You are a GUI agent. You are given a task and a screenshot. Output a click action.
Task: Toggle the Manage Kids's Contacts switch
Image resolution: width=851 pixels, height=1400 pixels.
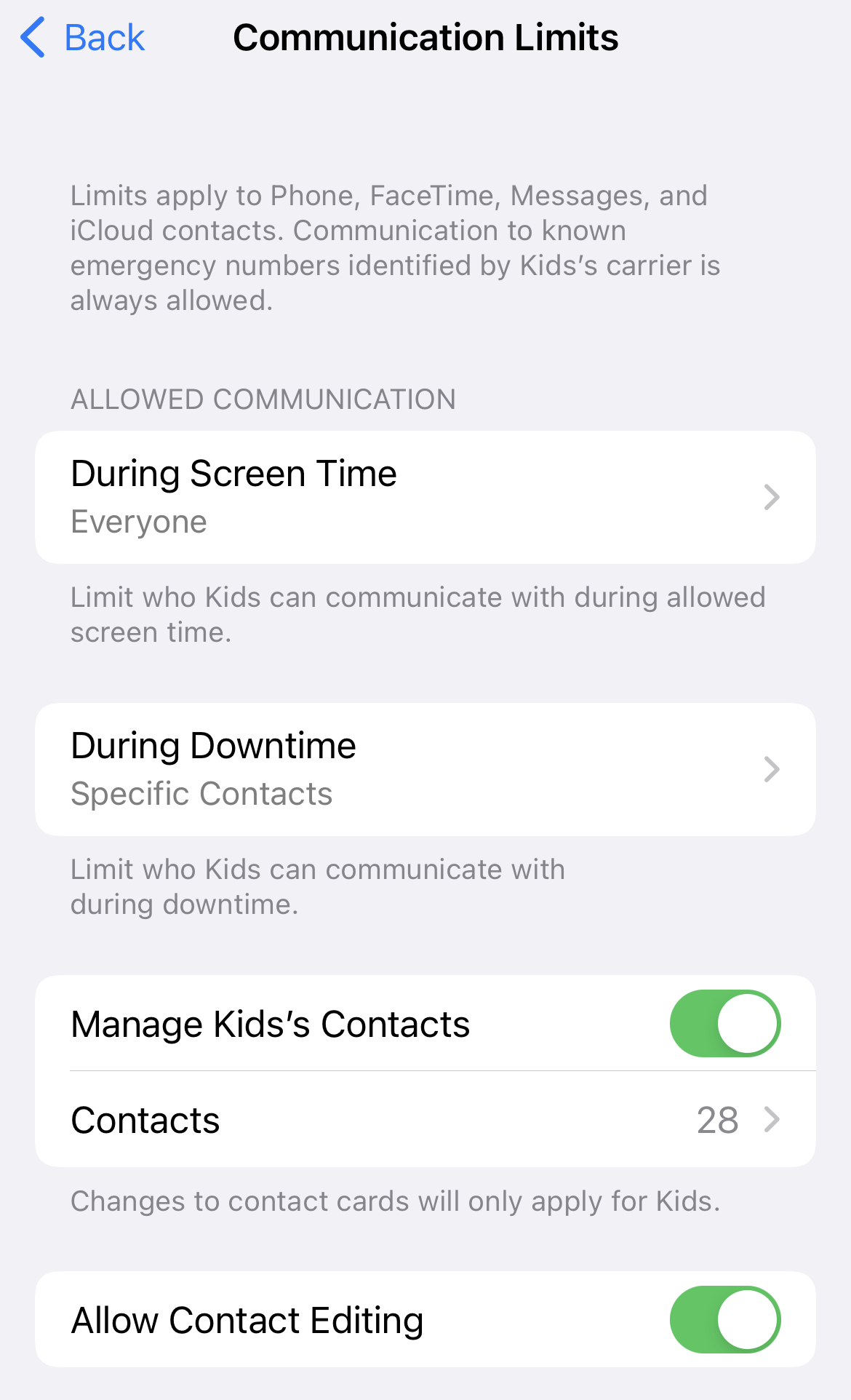(x=724, y=1023)
